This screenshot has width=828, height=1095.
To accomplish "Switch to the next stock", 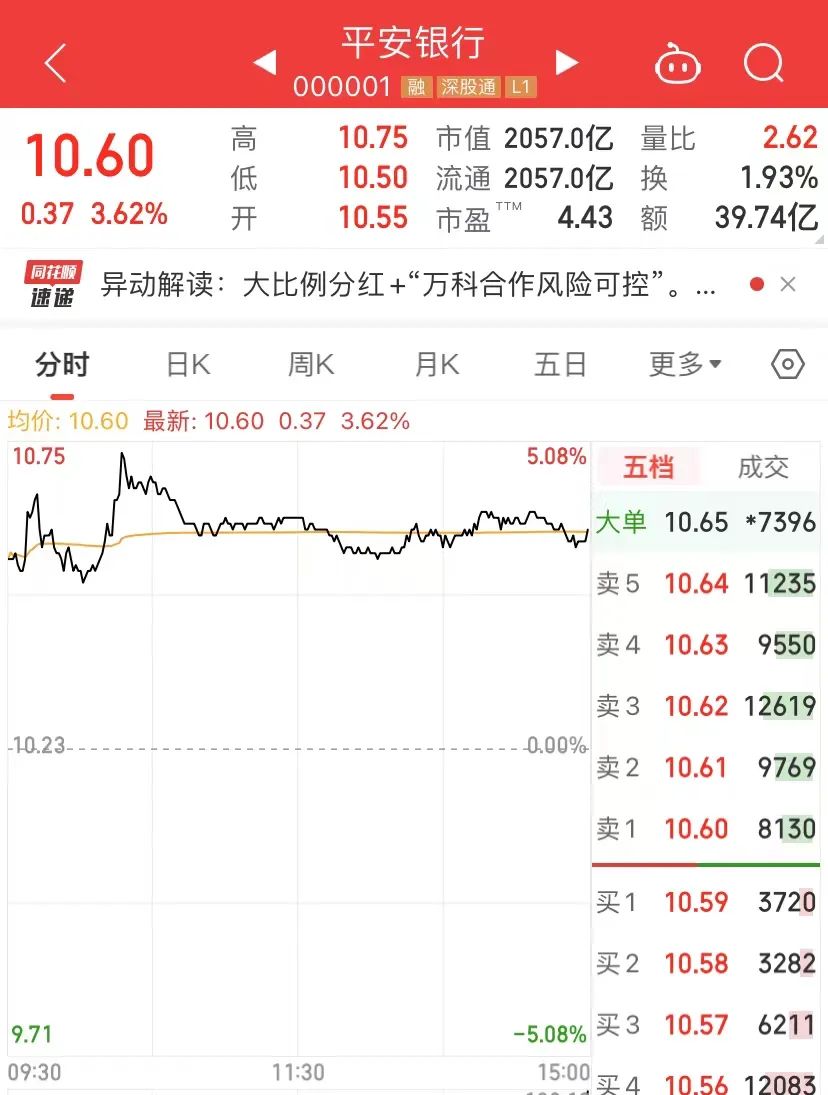I will click(x=567, y=63).
